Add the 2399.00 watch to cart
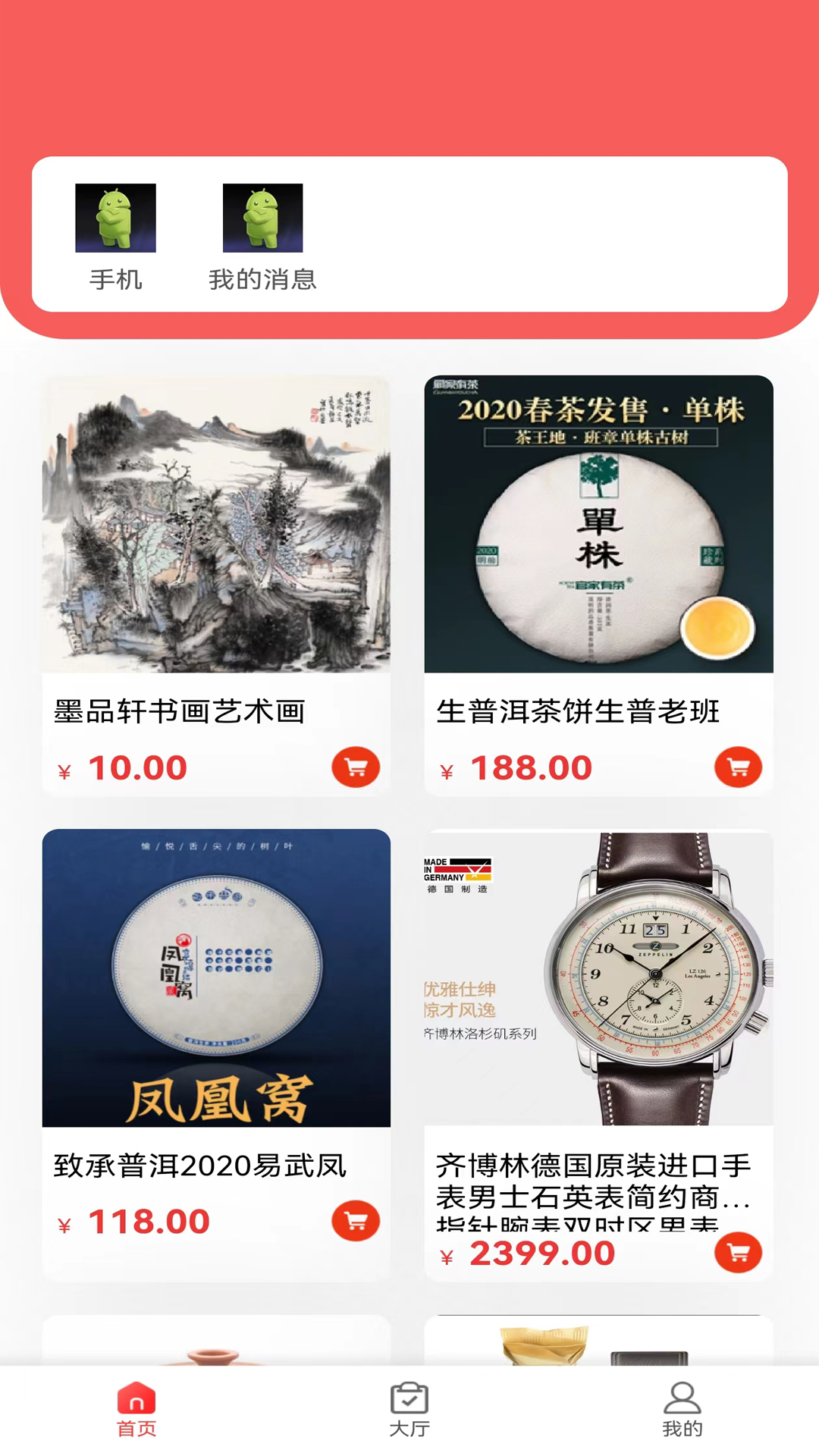Viewport: 819px width, 1456px height. pos(738,1253)
